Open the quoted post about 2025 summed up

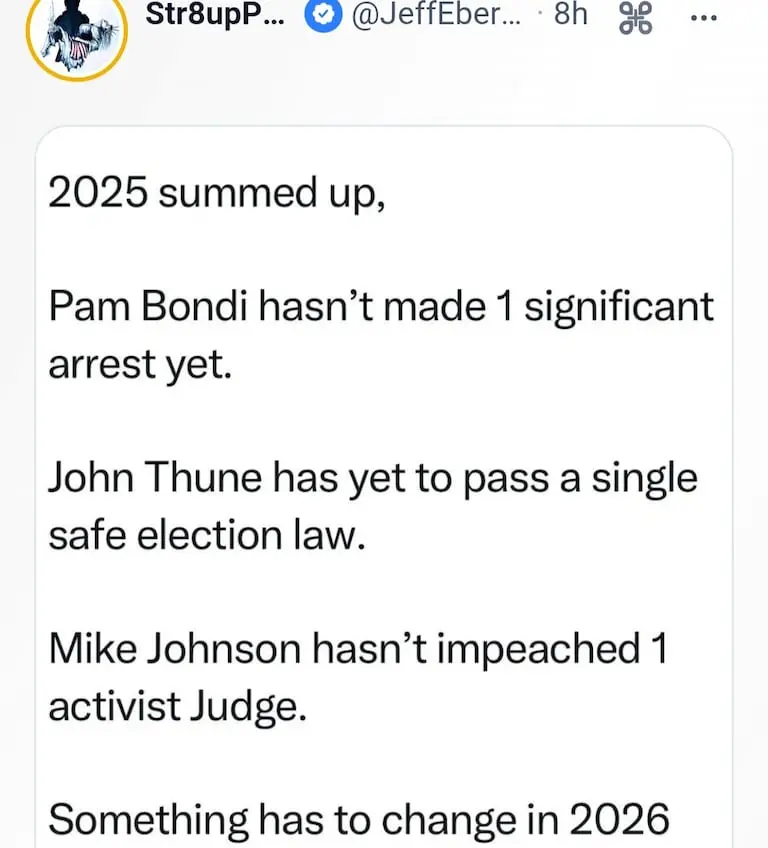tap(384, 480)
